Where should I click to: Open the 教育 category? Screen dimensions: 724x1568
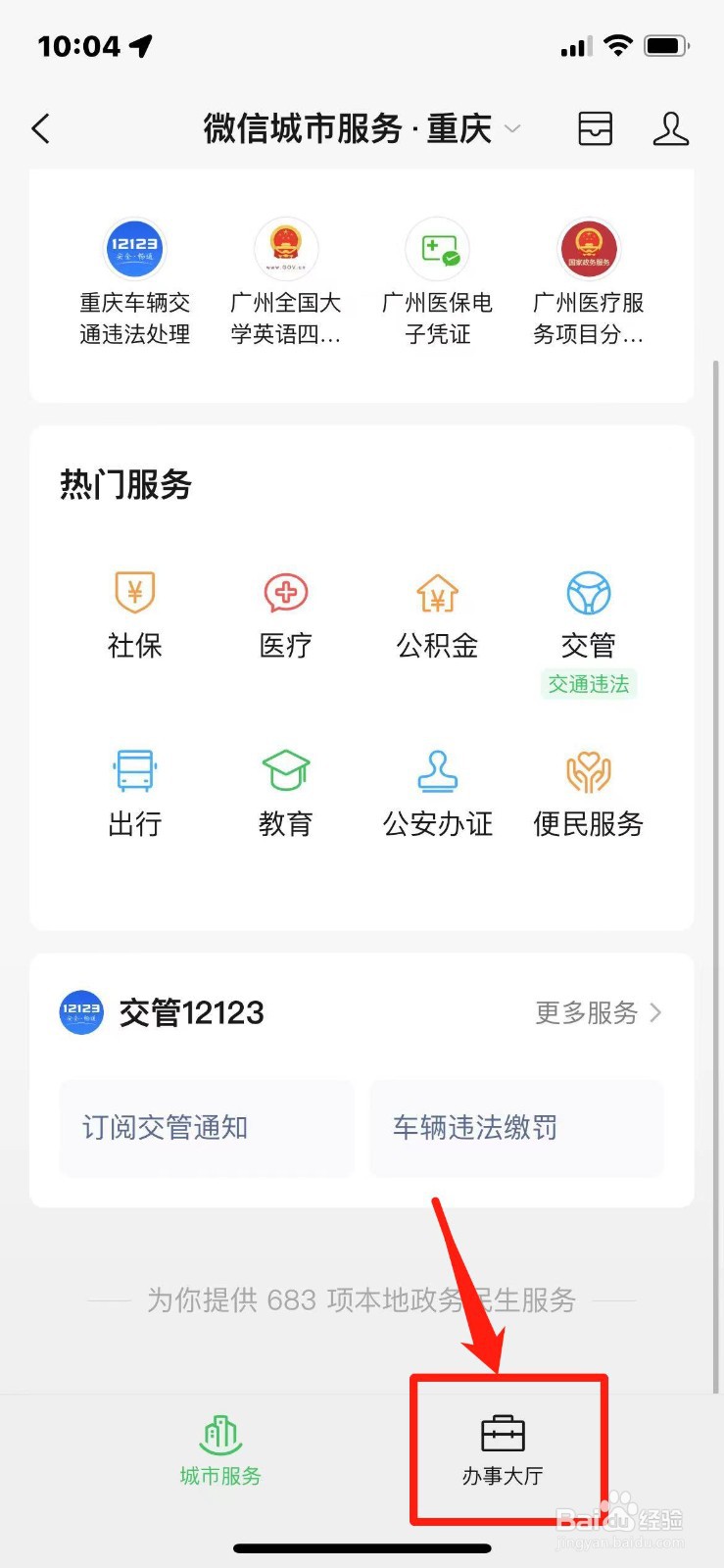286,794
